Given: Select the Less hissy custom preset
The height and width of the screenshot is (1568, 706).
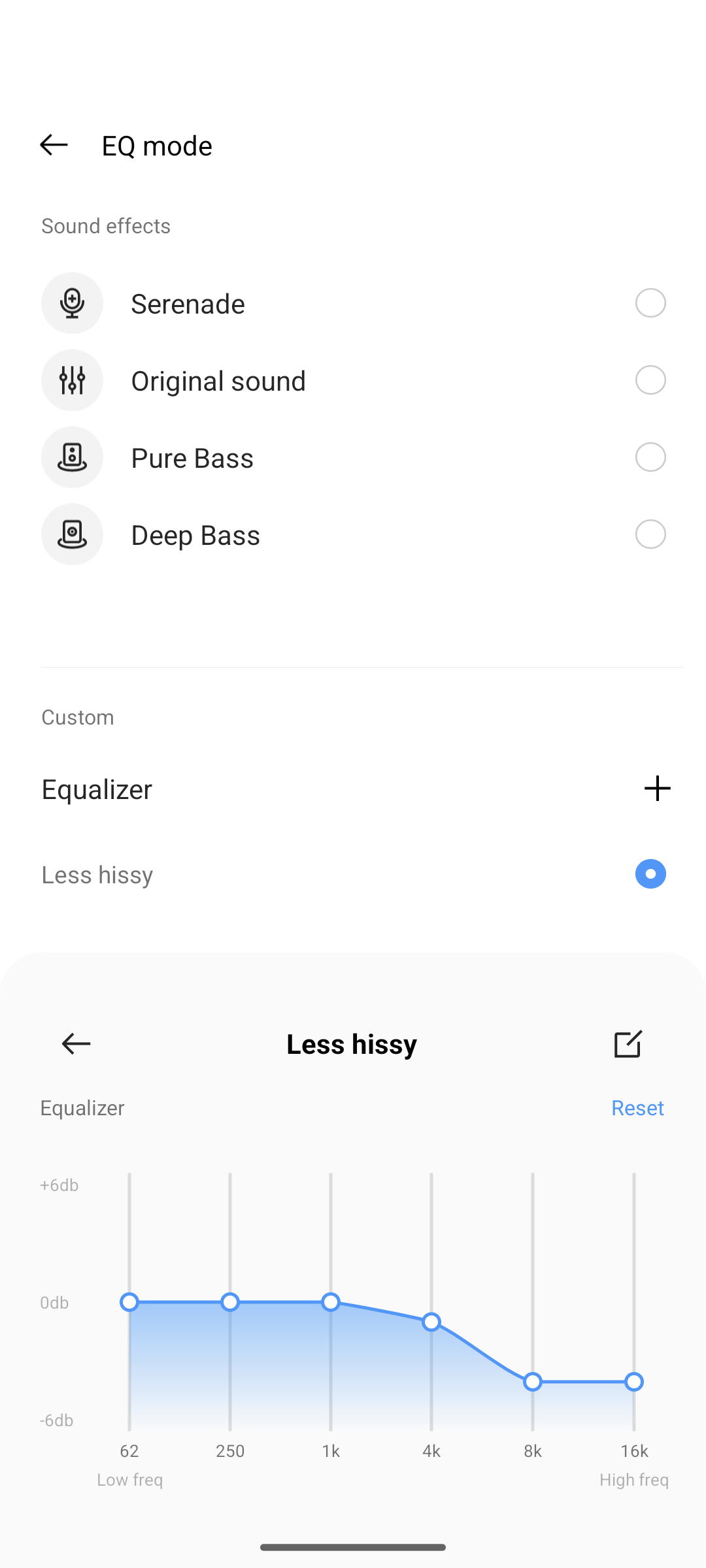Looking at the screenshot, I should tap(650, 874).
